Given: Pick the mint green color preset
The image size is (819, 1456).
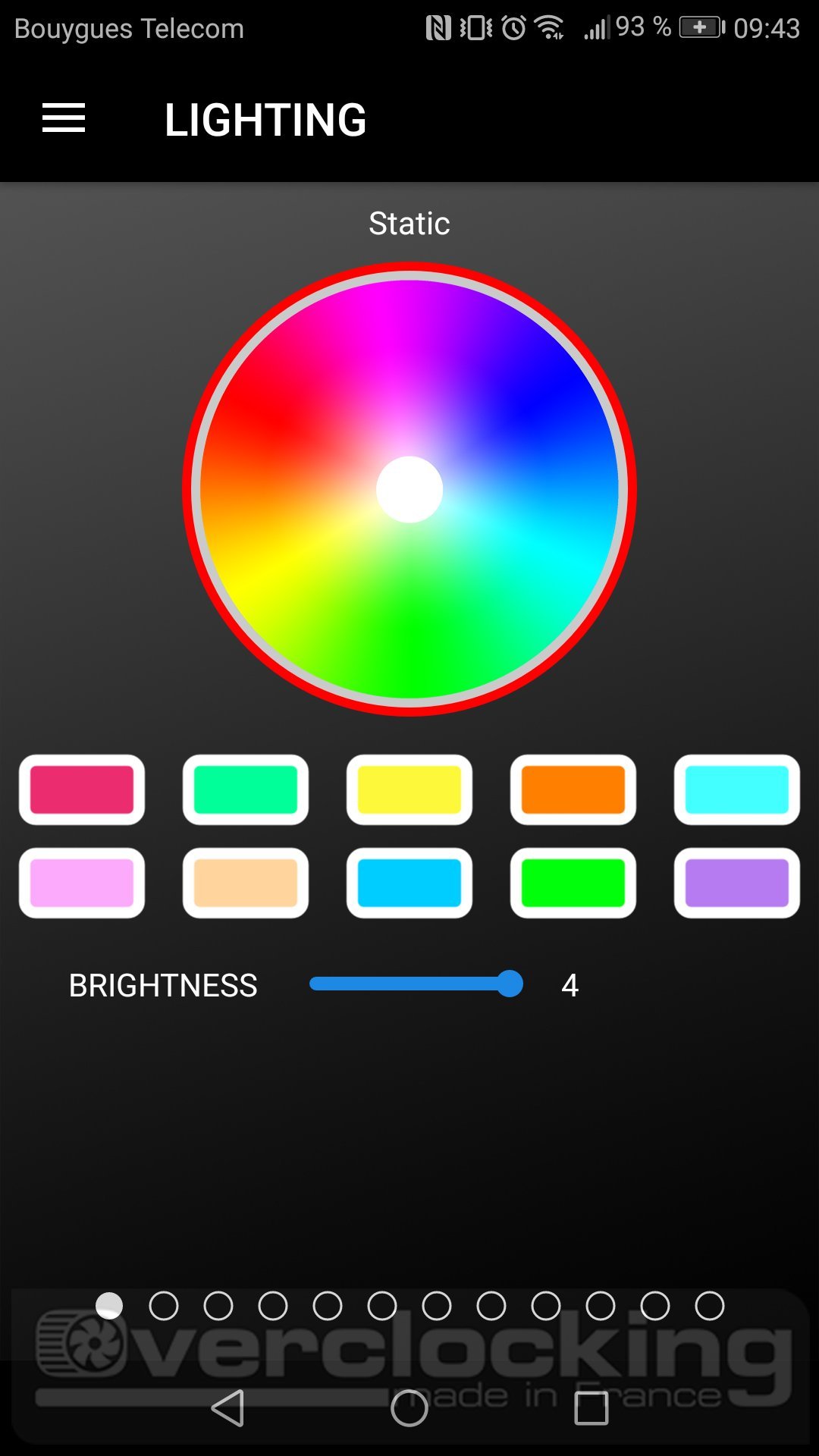Looking at the screenshot, I should [x=246, y=789].
